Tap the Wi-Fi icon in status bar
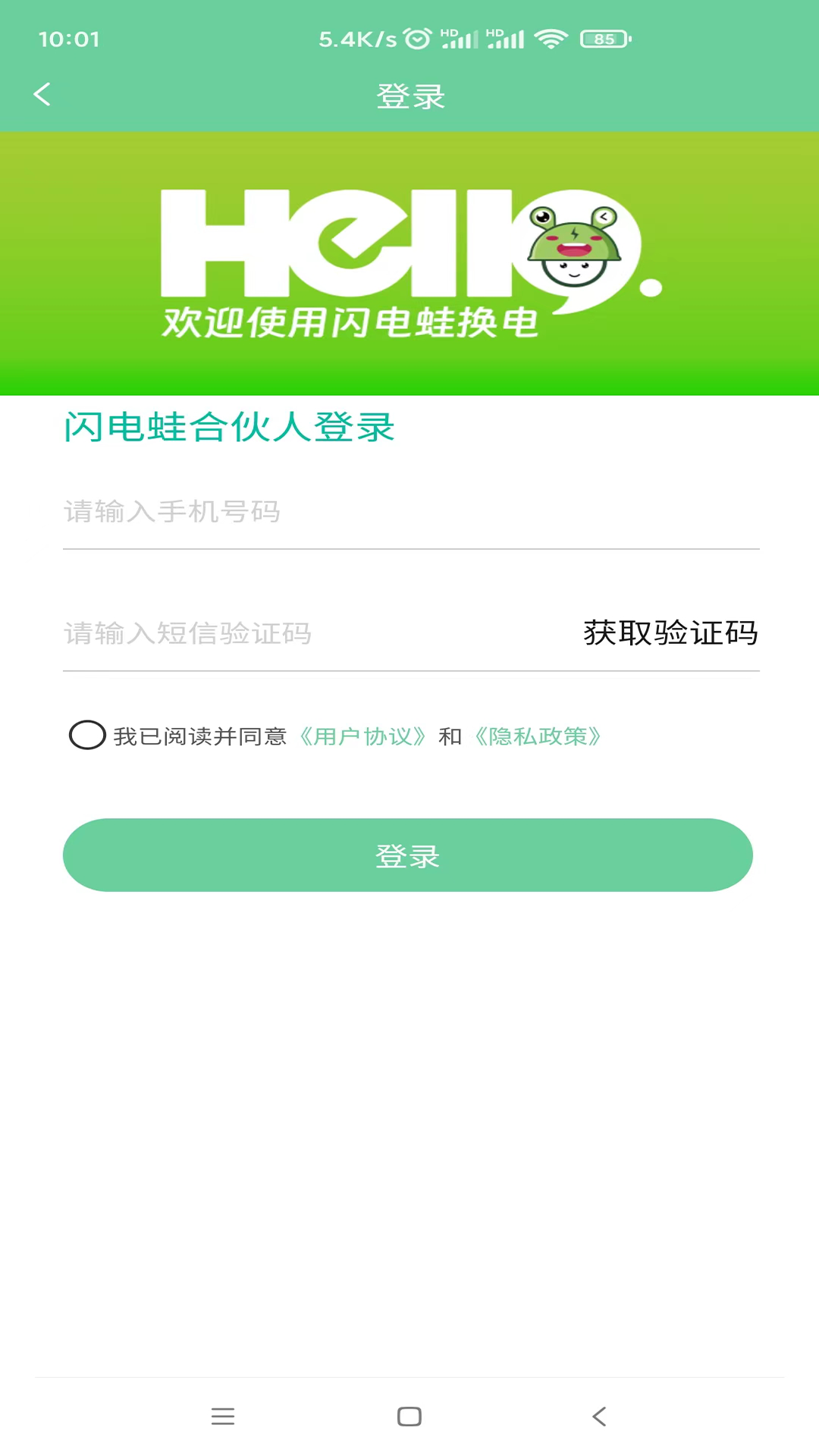Viewport: 819px width, 1456px height. pyautogui.click(x=551, y=38)
